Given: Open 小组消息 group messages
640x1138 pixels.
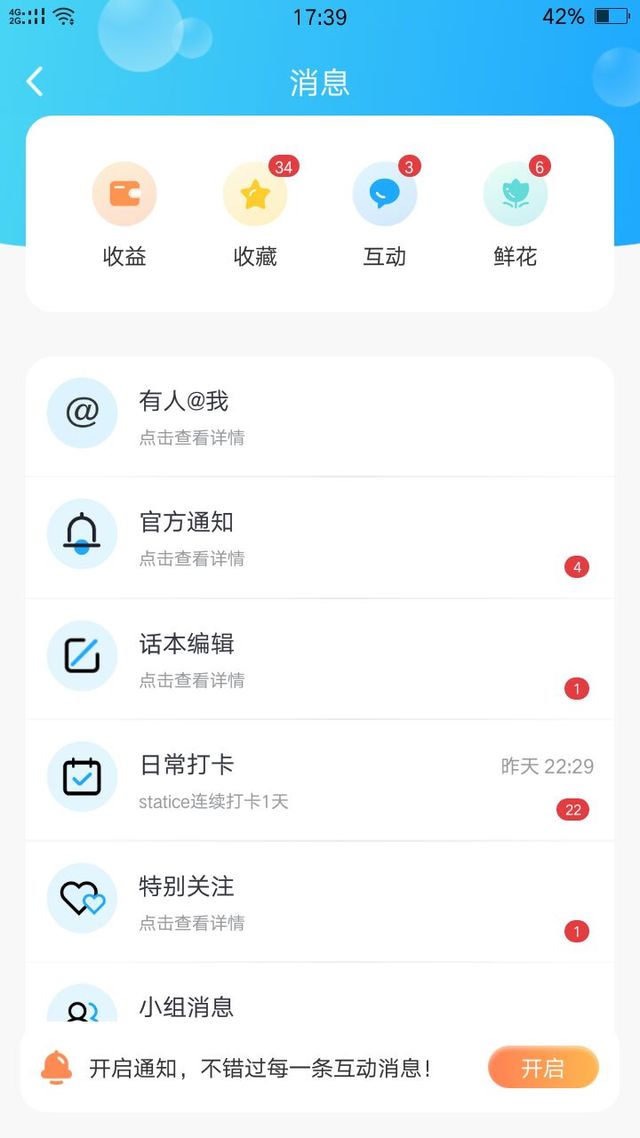Looking at the screenshot, I should tap(320, 993).
